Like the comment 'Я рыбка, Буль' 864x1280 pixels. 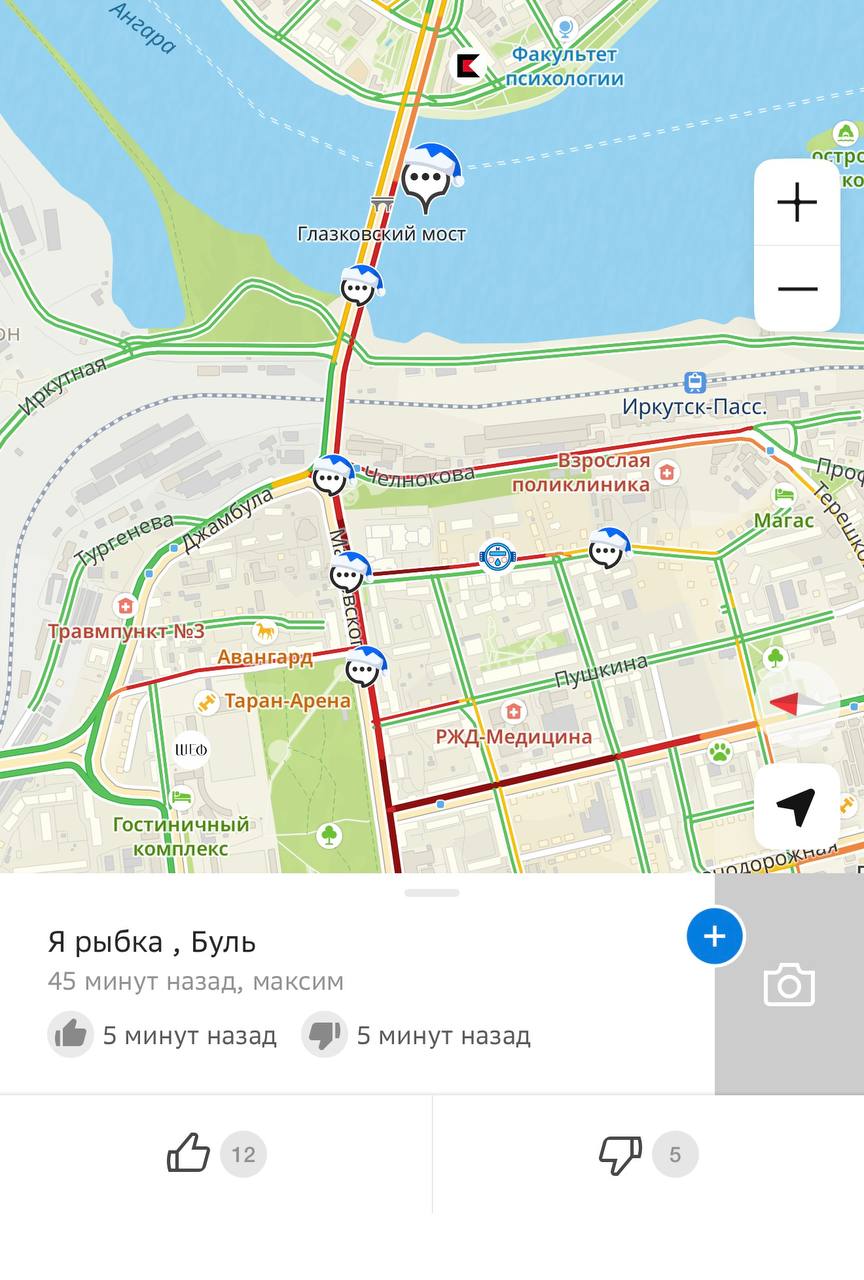(189, 1155)
